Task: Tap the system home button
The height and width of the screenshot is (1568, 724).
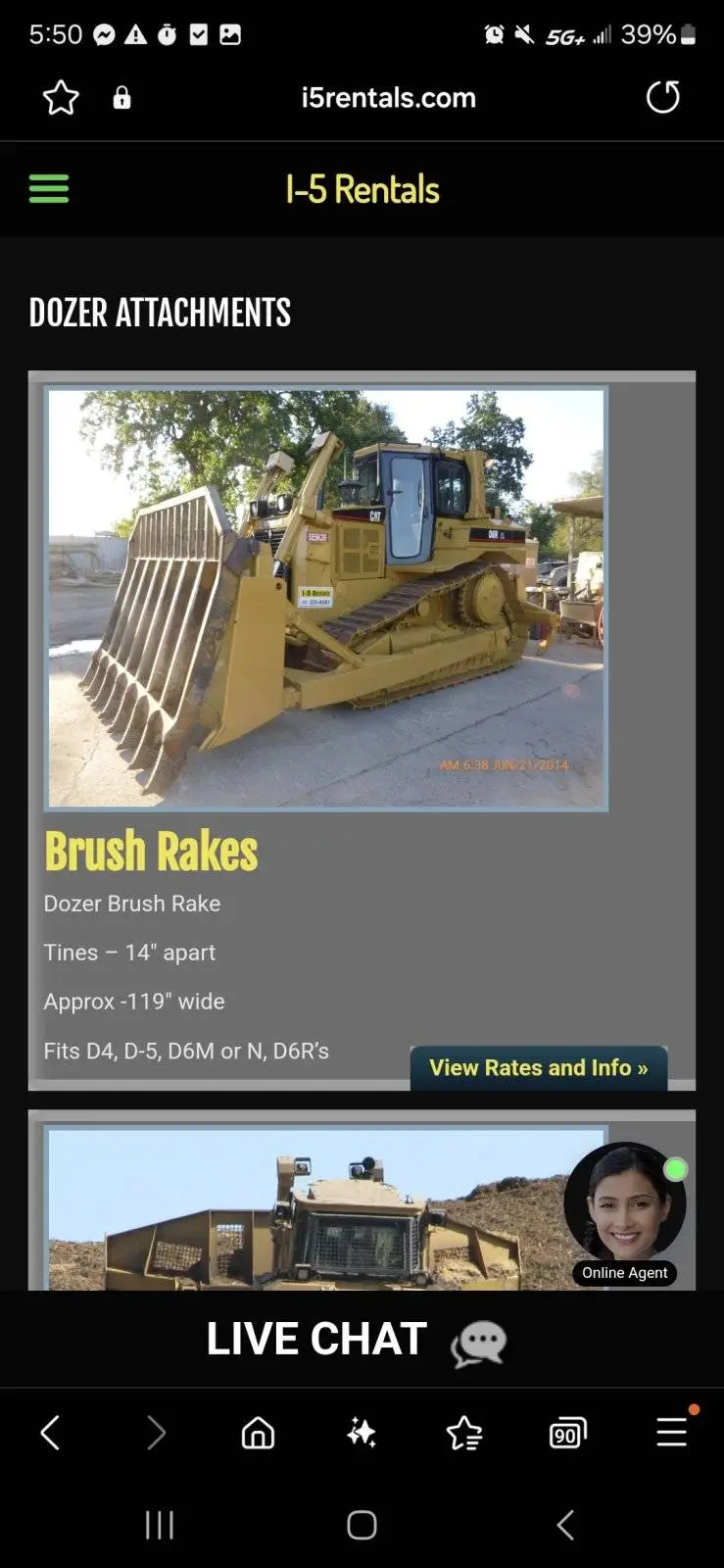Action: coord(362,1525)
